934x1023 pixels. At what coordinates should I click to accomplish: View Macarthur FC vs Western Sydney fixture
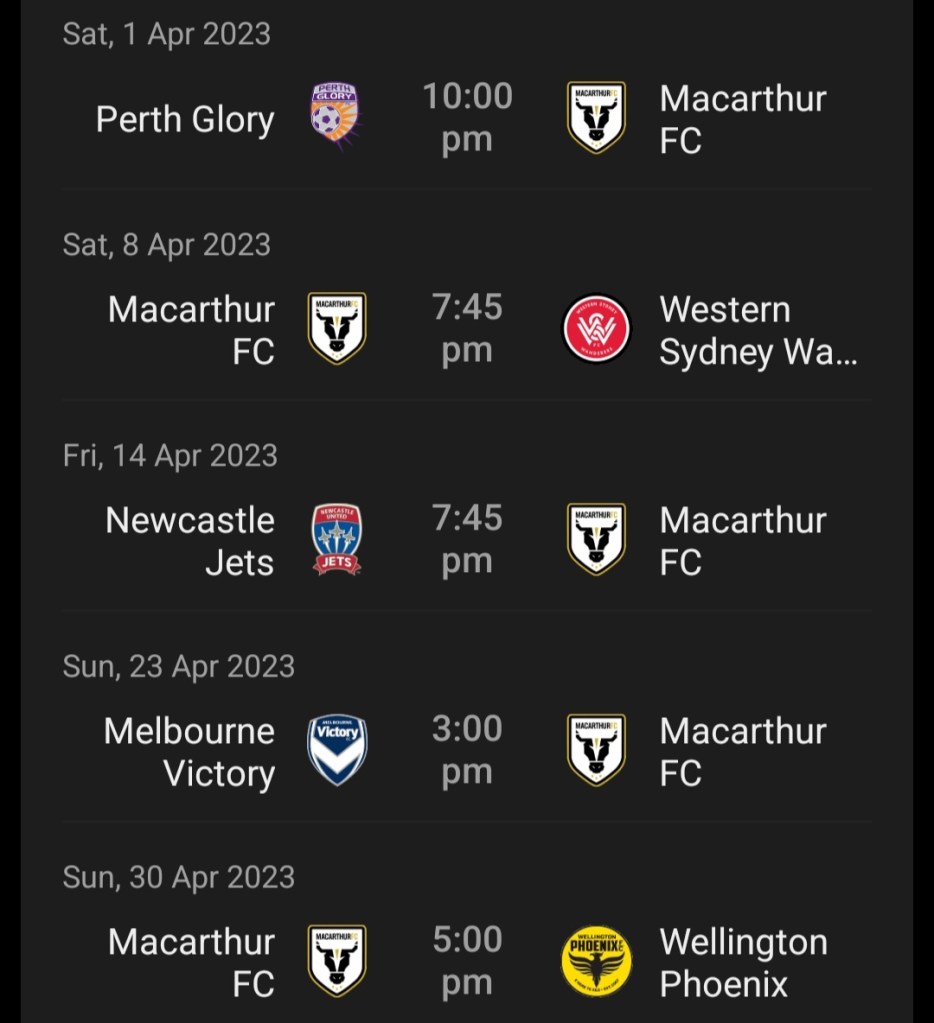(x=466, y=329)
